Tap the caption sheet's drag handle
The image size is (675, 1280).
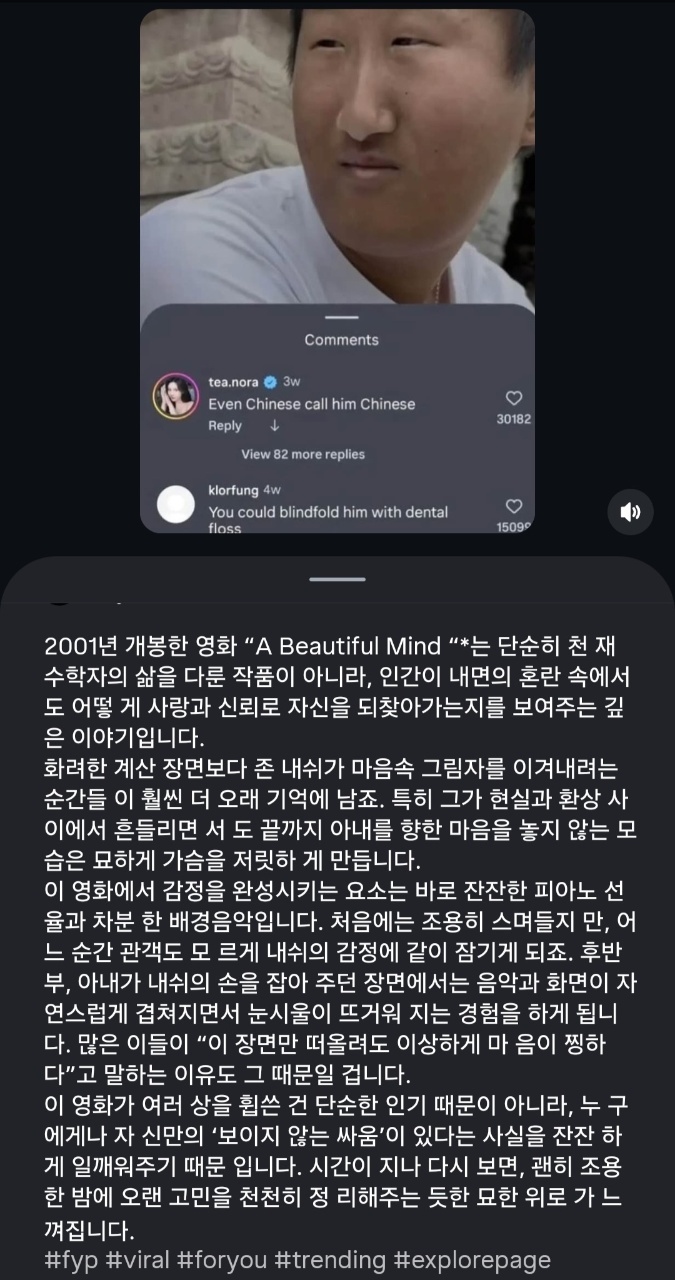(337, 579)
